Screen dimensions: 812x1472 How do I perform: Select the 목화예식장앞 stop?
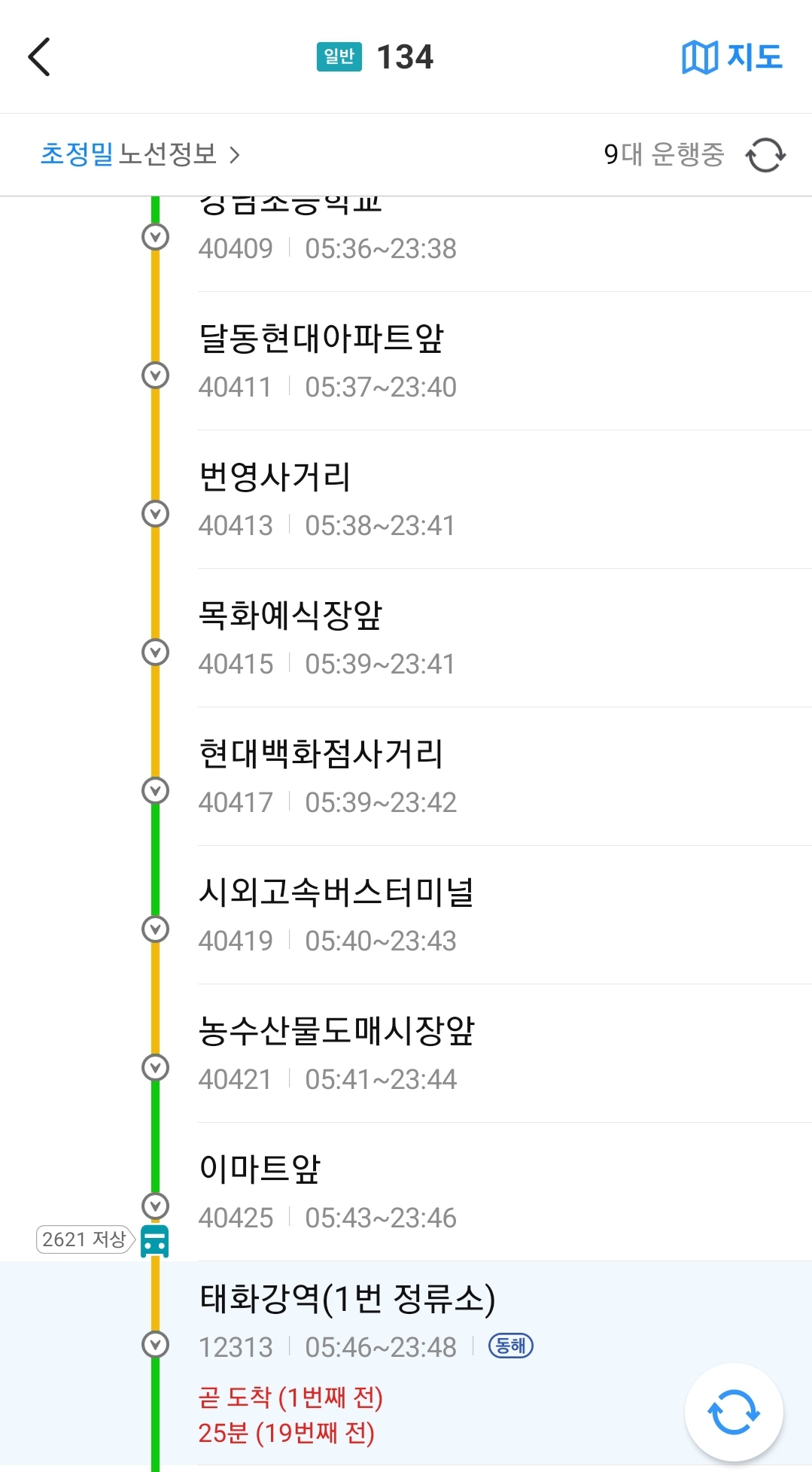[x=290, y=616]
